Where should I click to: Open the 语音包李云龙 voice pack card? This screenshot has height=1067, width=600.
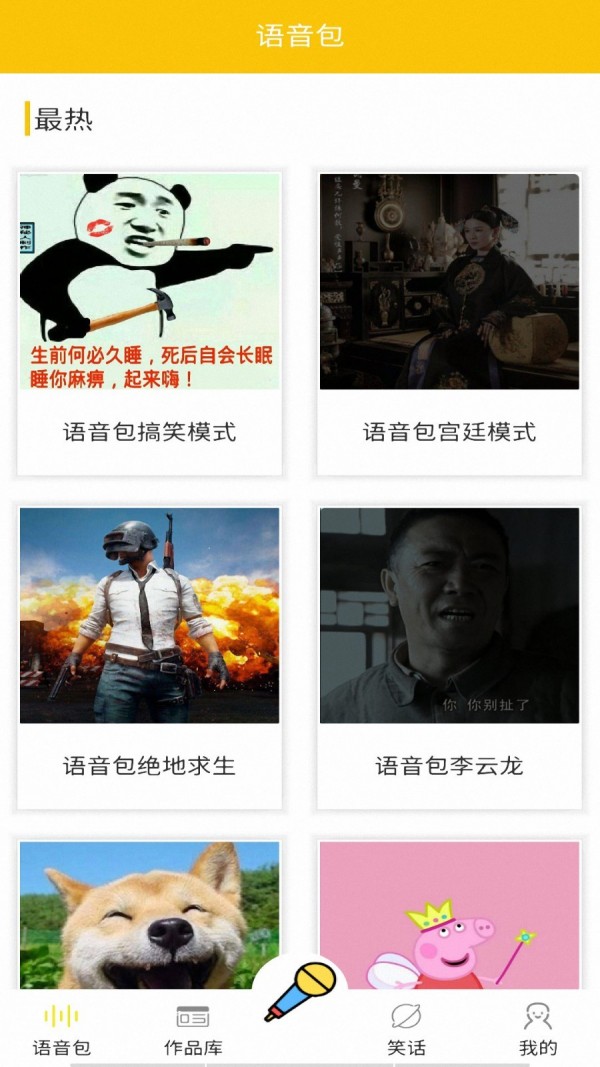449,655
